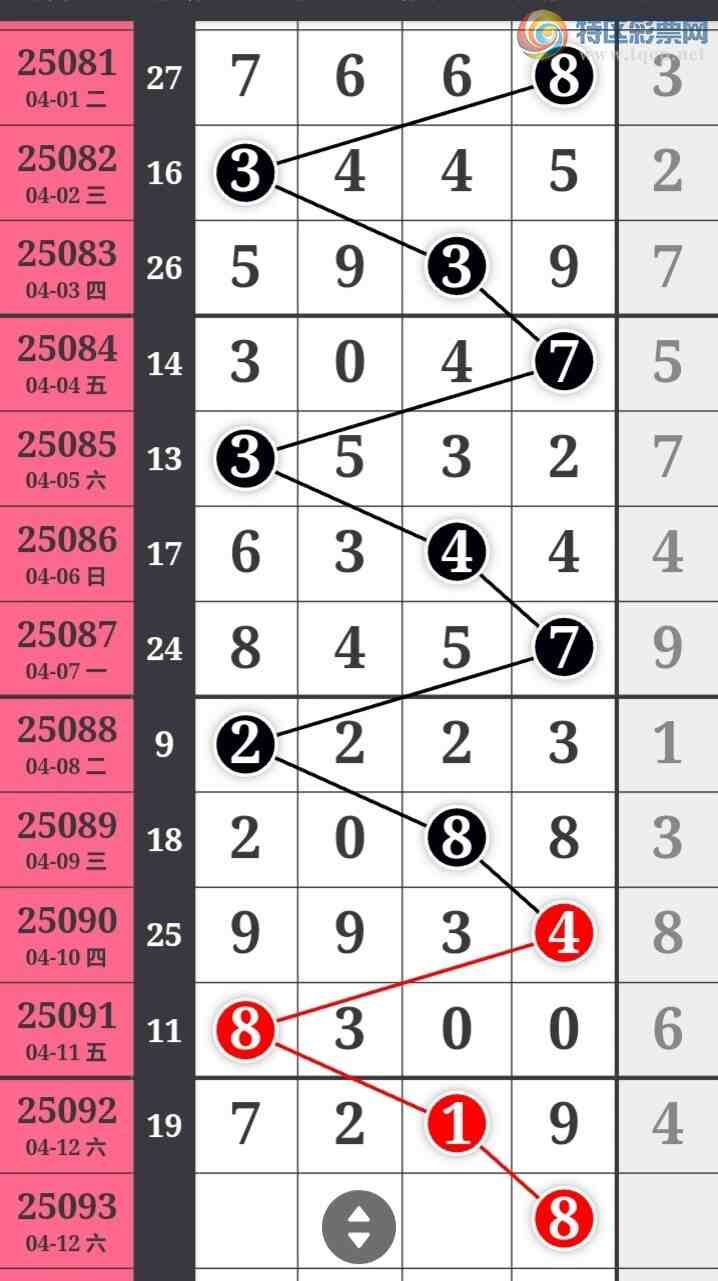The width and height of the screenshot is (718, 1281).
Task: Tap the floating up-down scroll button
Action: click(359, 1226)
